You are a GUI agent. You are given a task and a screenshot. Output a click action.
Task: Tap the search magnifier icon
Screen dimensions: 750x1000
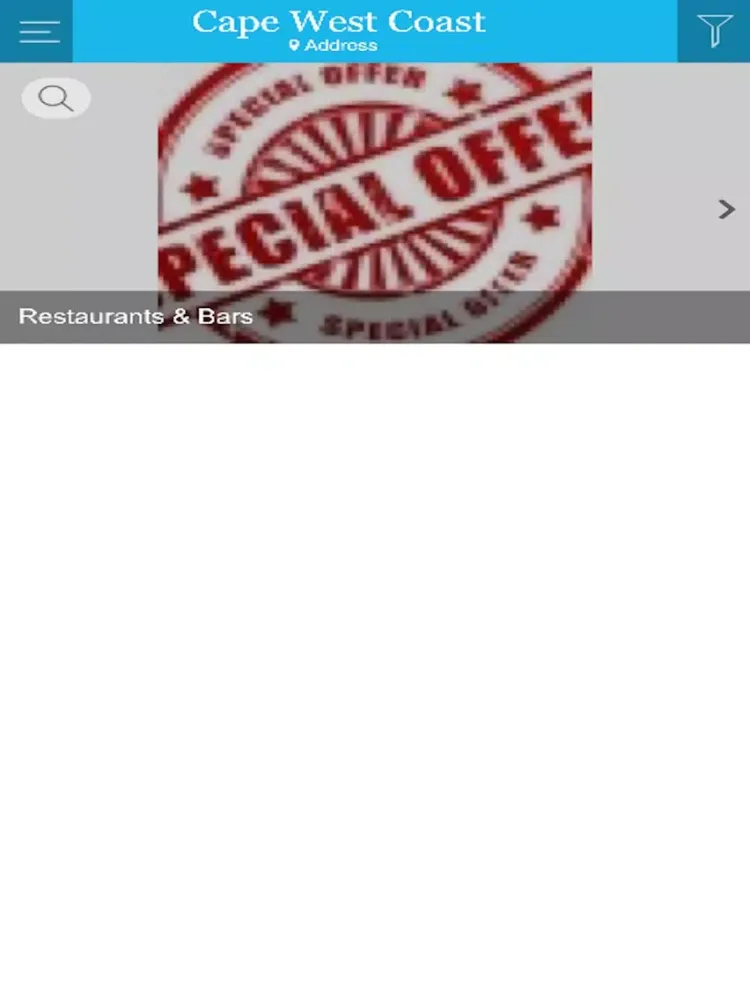pyautogui.click(x=56, y=98)
